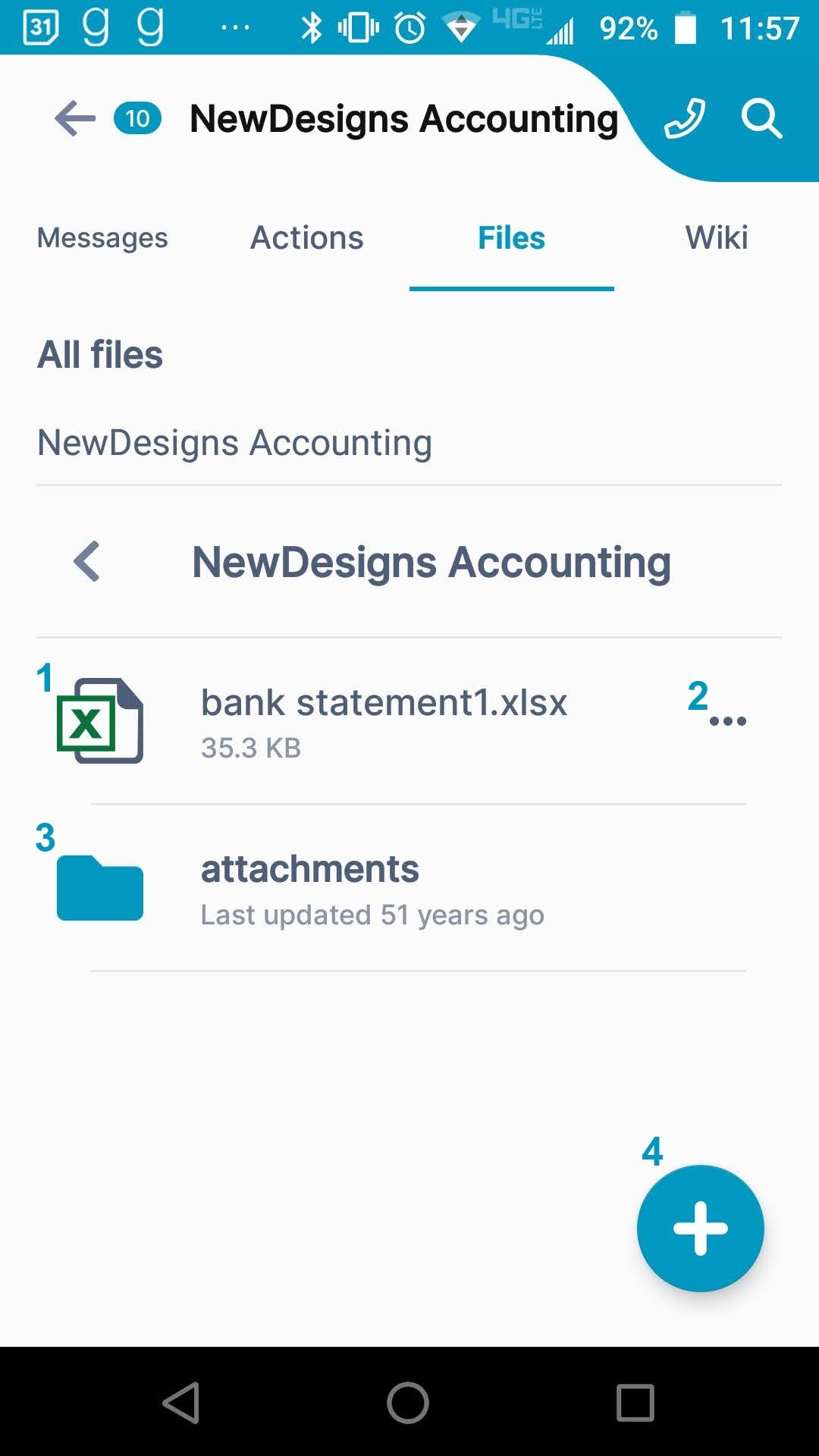
Task: Tap the system home button
Action: pyautogui.click(x=408, y=1402)
